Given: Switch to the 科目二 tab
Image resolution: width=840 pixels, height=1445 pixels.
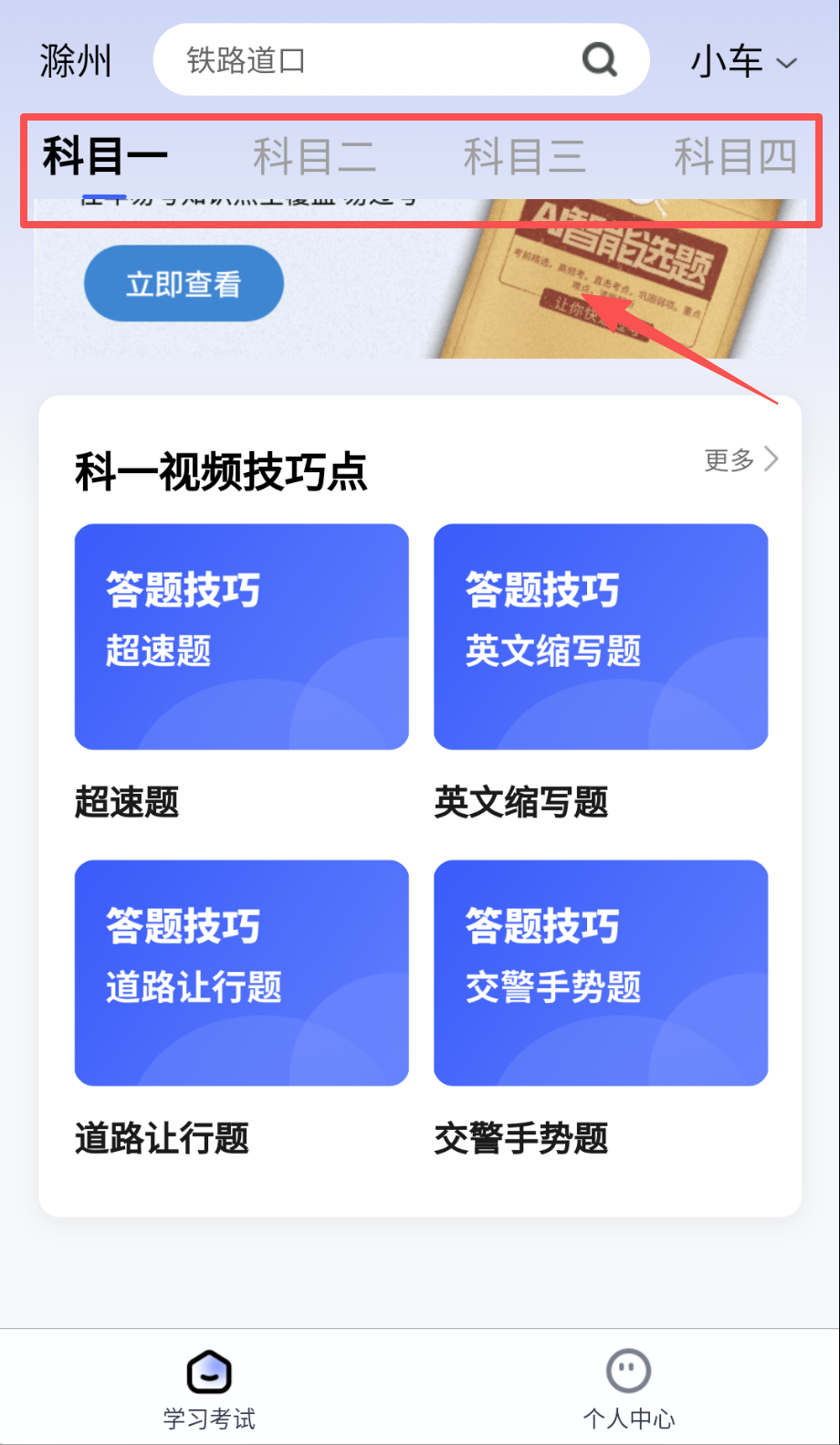Looking at the screenshot, I should (x=314, y=156).
